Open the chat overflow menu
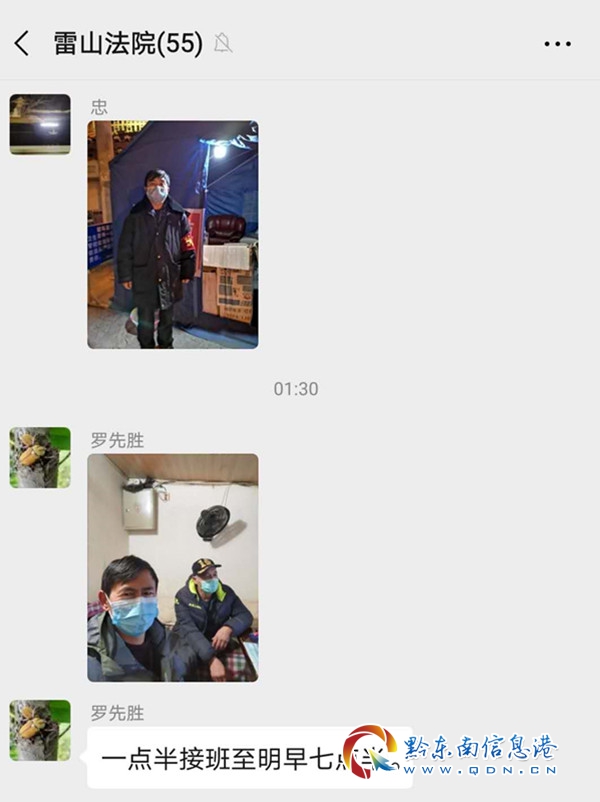600x802 pixels. pyautogui.click(x=557, y=44)
